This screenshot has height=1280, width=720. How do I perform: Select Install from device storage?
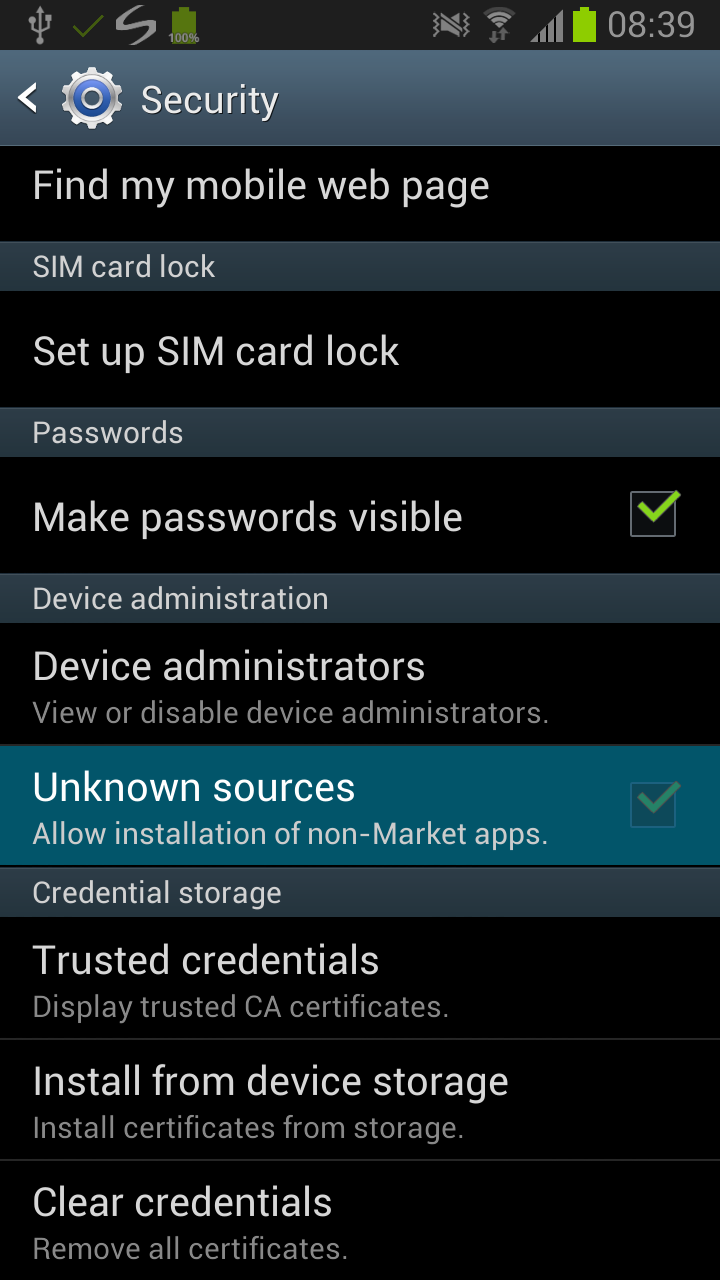360,1100
